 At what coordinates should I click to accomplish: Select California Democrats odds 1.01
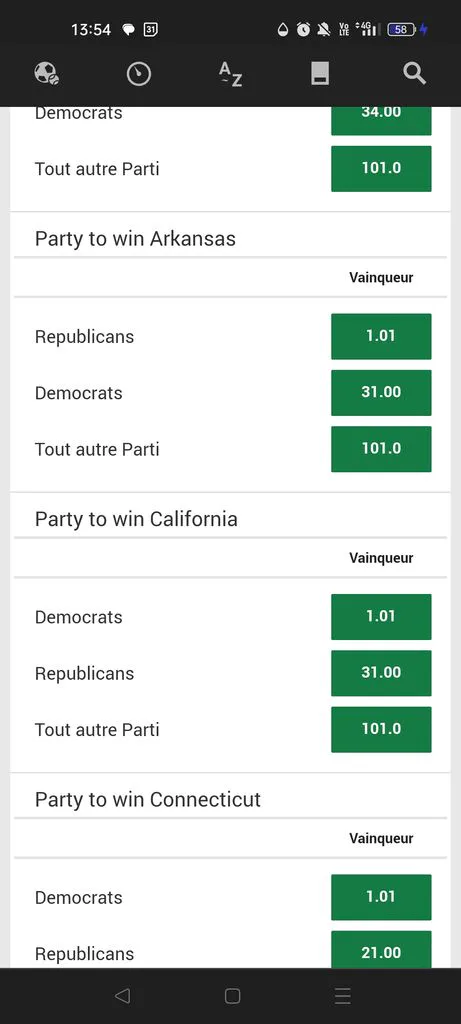click(x=381, y=616)
